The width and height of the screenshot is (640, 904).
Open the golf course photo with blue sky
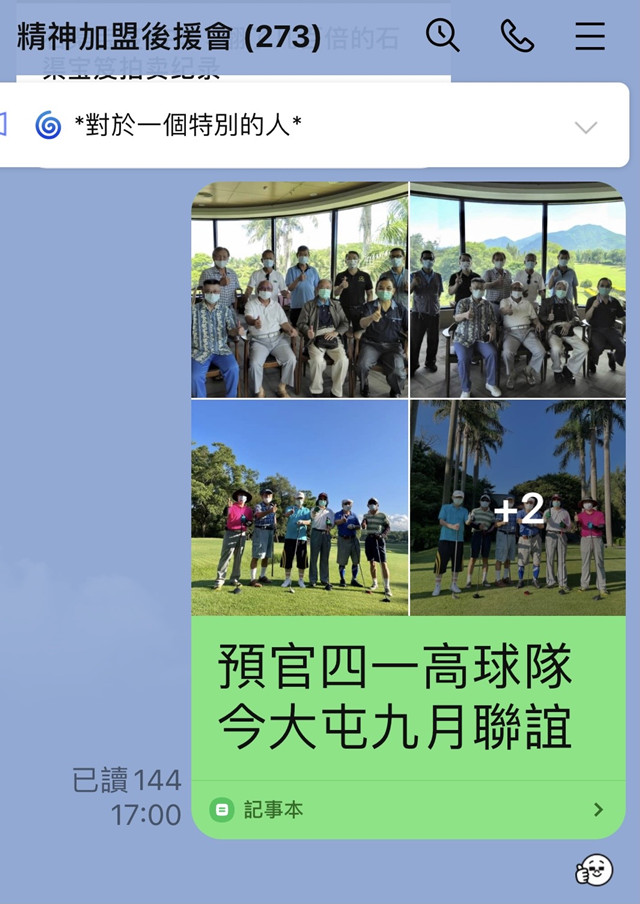299,507
